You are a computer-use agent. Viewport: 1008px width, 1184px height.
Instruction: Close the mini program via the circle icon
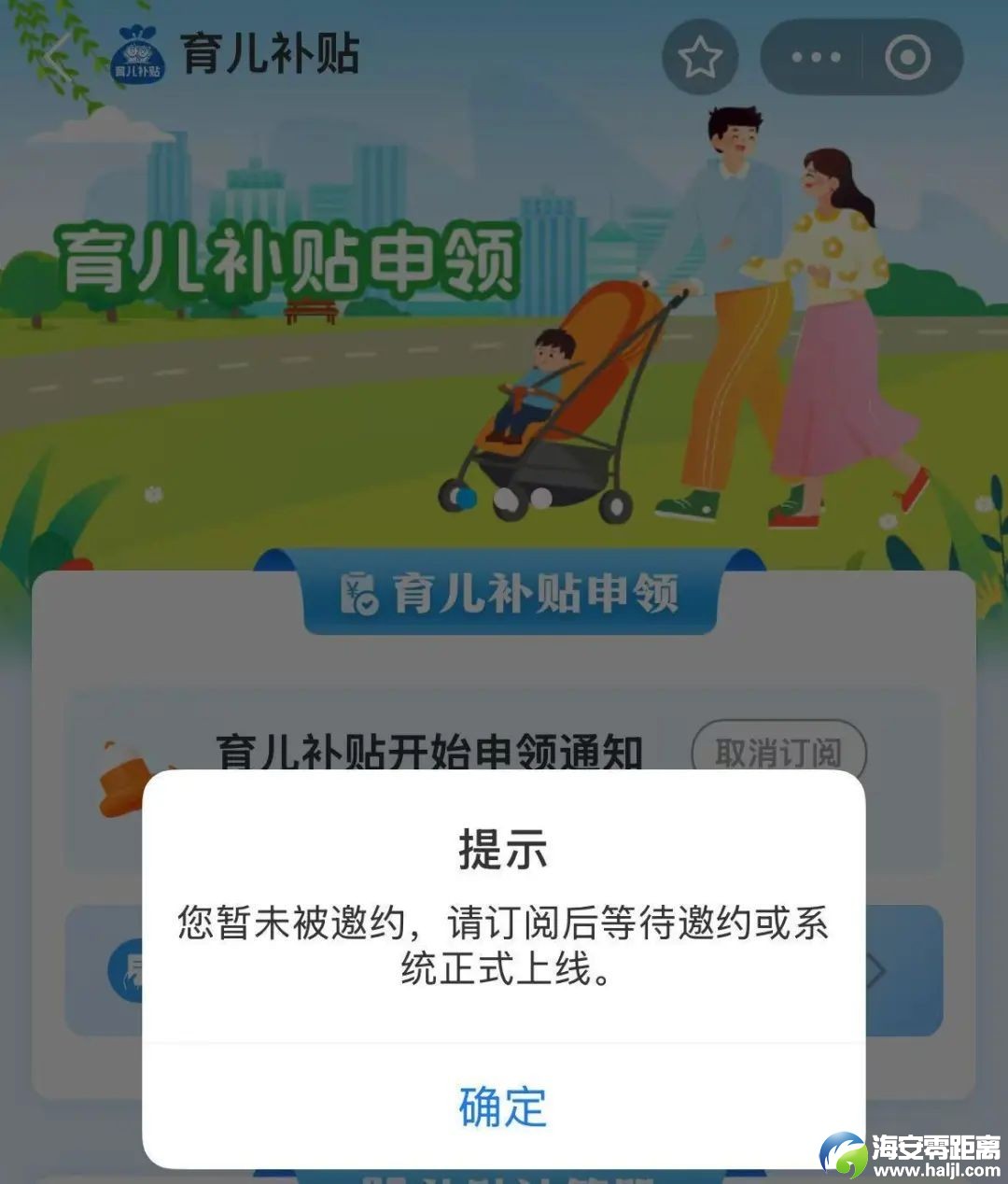[907, 58]
